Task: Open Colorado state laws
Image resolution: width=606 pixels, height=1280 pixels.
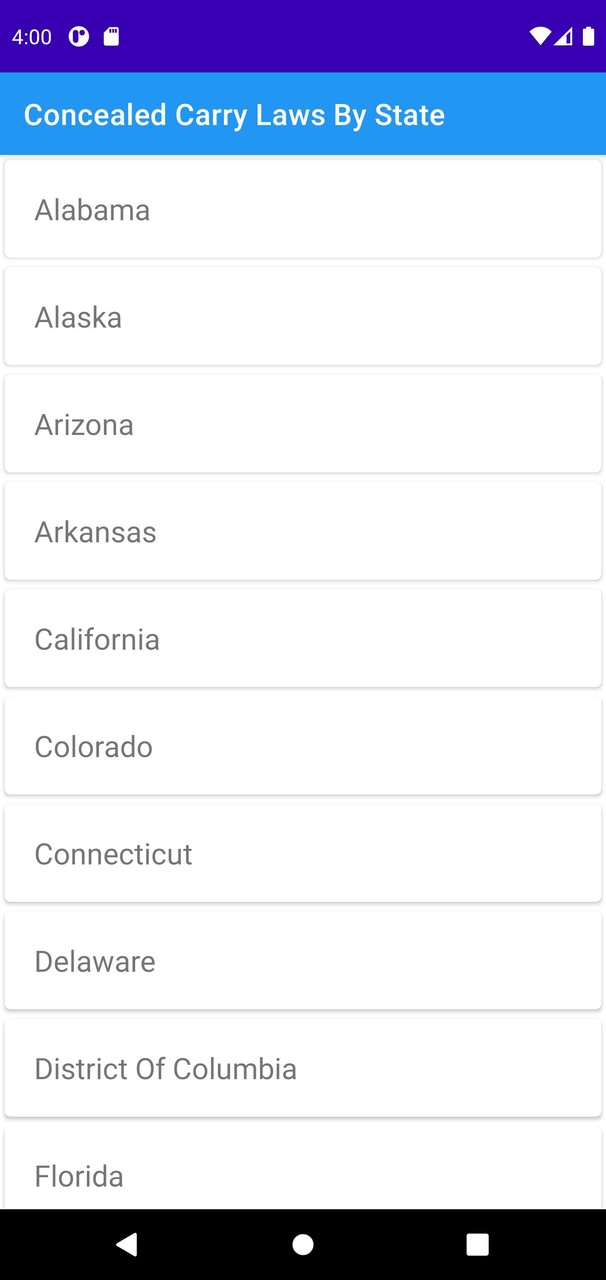Action: point(302,746)
